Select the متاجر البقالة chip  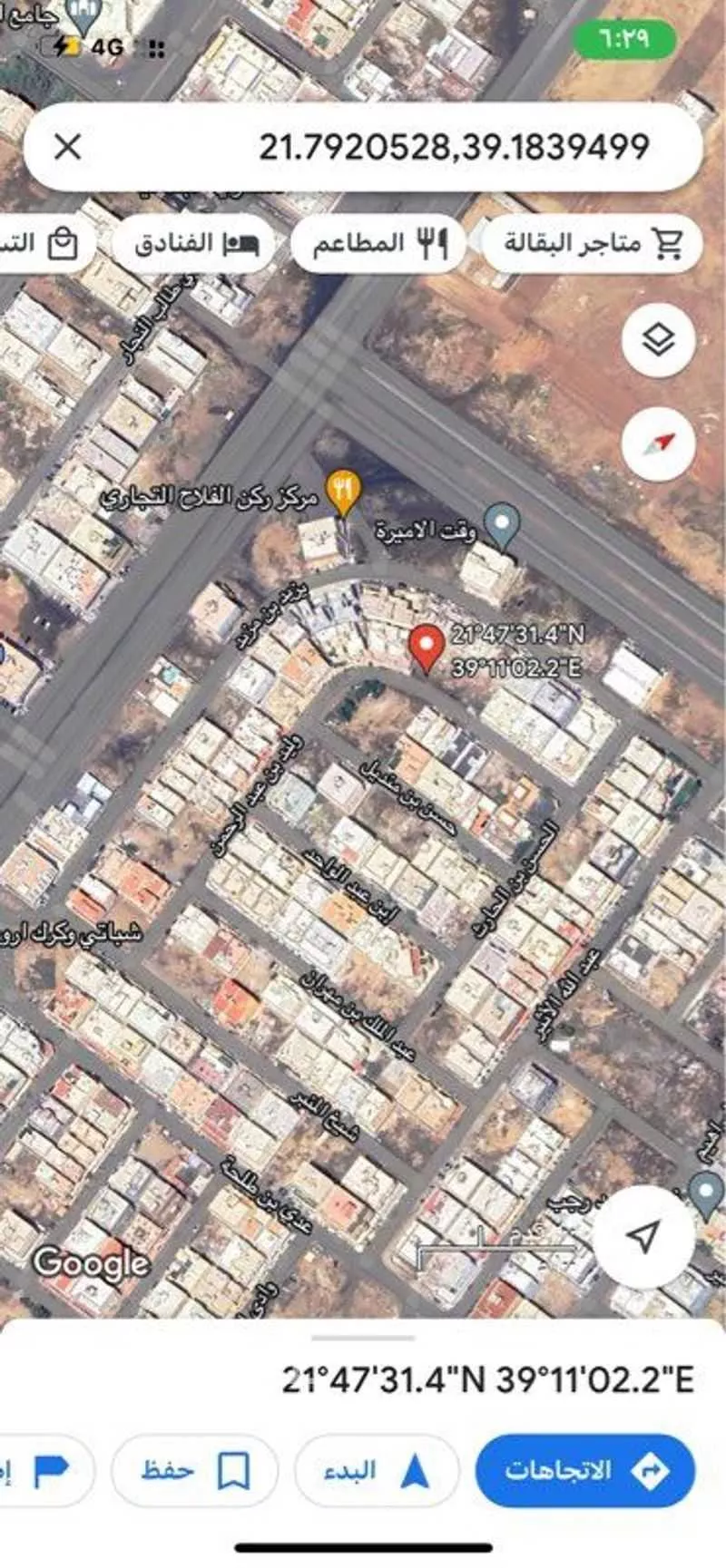pos(592,243)
